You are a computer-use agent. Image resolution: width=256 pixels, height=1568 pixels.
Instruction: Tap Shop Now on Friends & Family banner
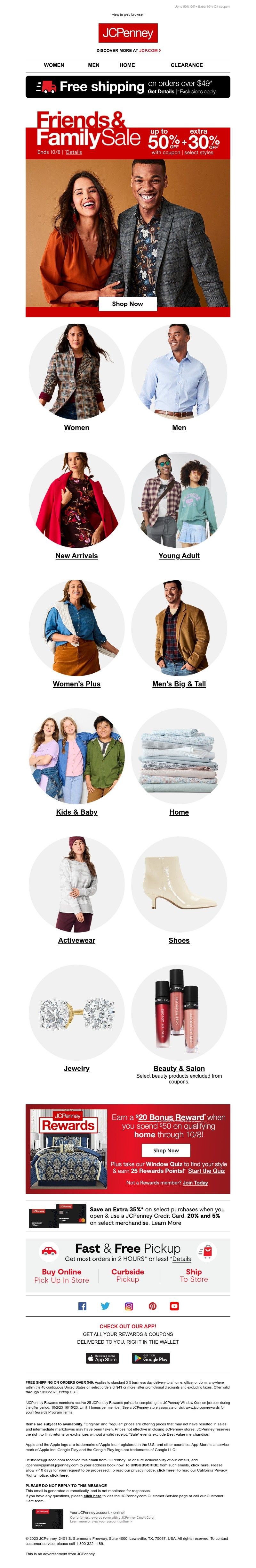[x=128, y=304]
